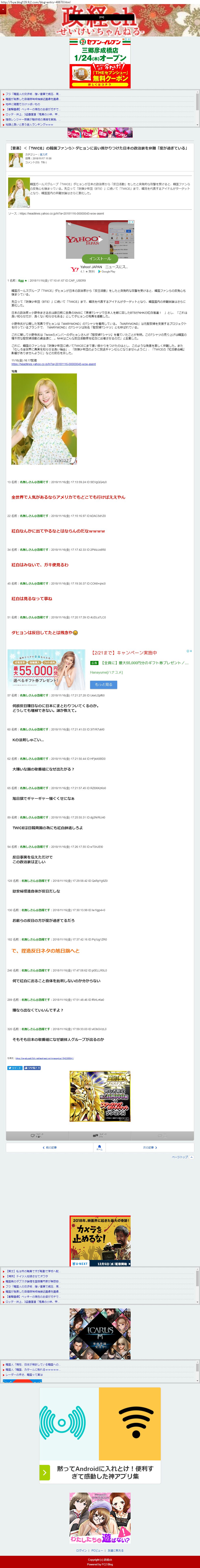
Task: Close the Hanayume ad with its X
Action: [191, 651]
